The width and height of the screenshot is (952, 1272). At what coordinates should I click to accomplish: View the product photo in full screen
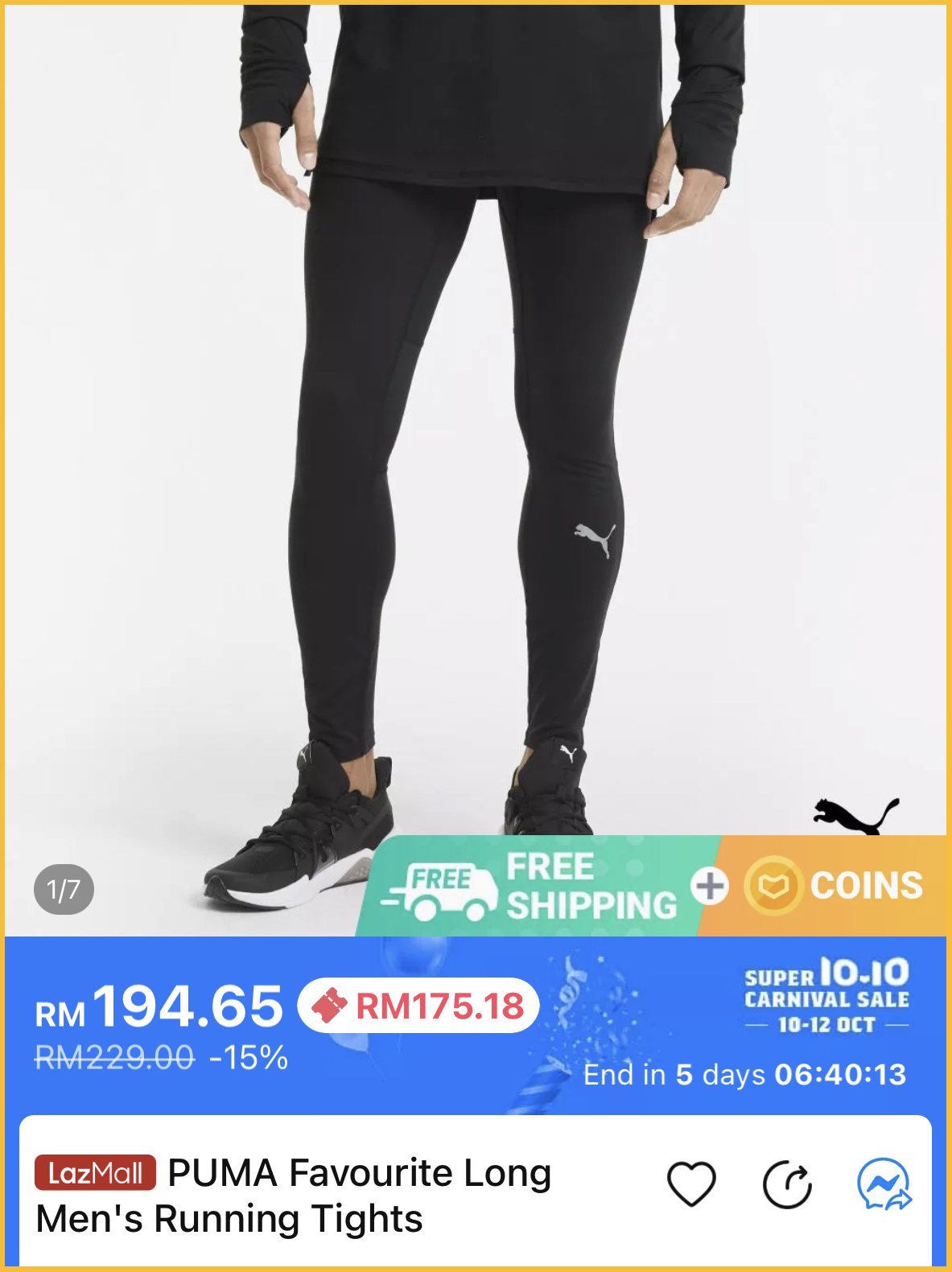475,418
